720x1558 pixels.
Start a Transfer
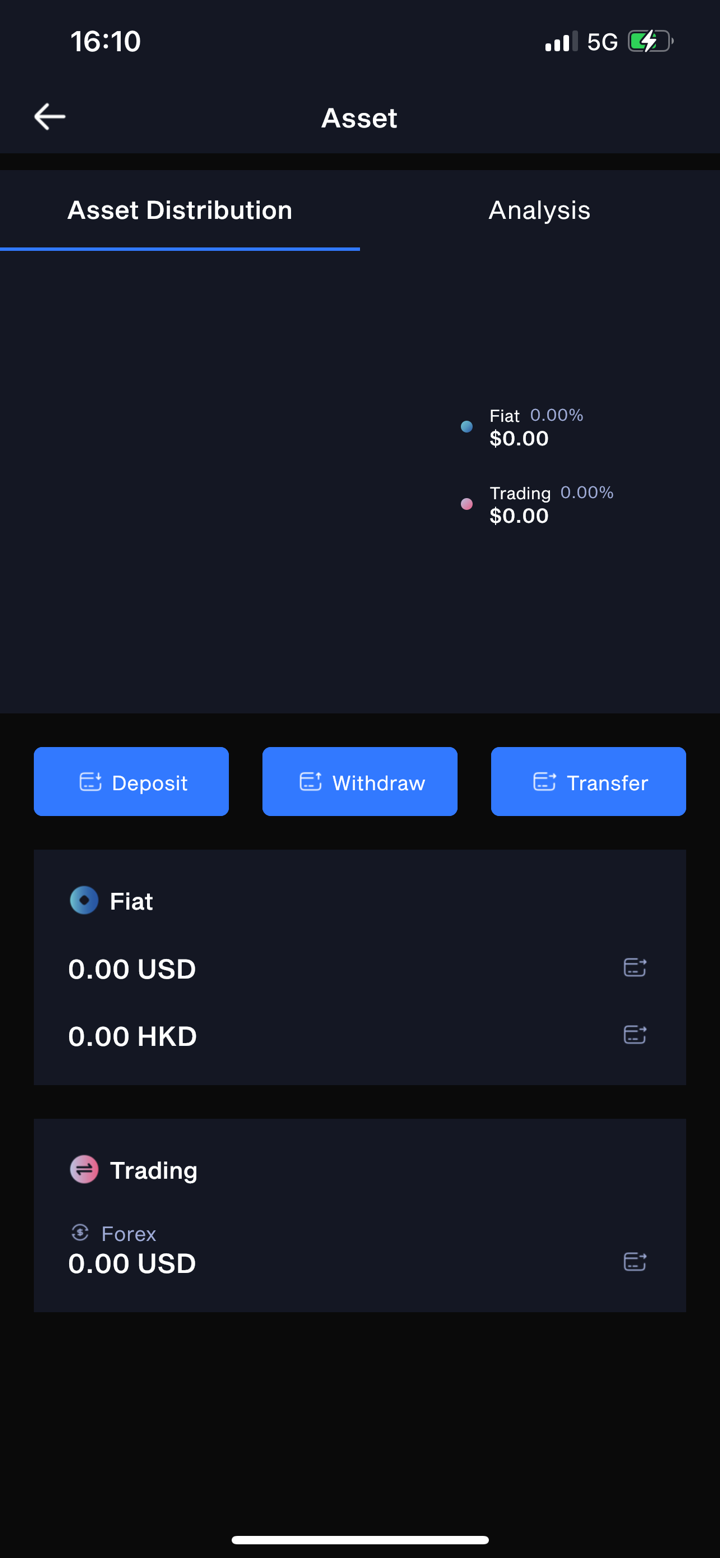pos(588,782)
